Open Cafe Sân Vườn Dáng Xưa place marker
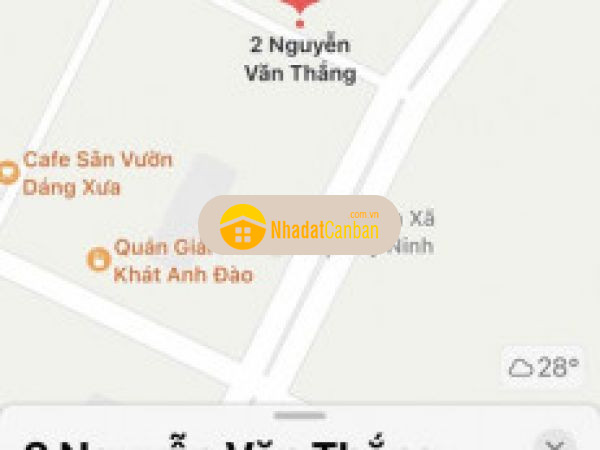 pos(9,172)
